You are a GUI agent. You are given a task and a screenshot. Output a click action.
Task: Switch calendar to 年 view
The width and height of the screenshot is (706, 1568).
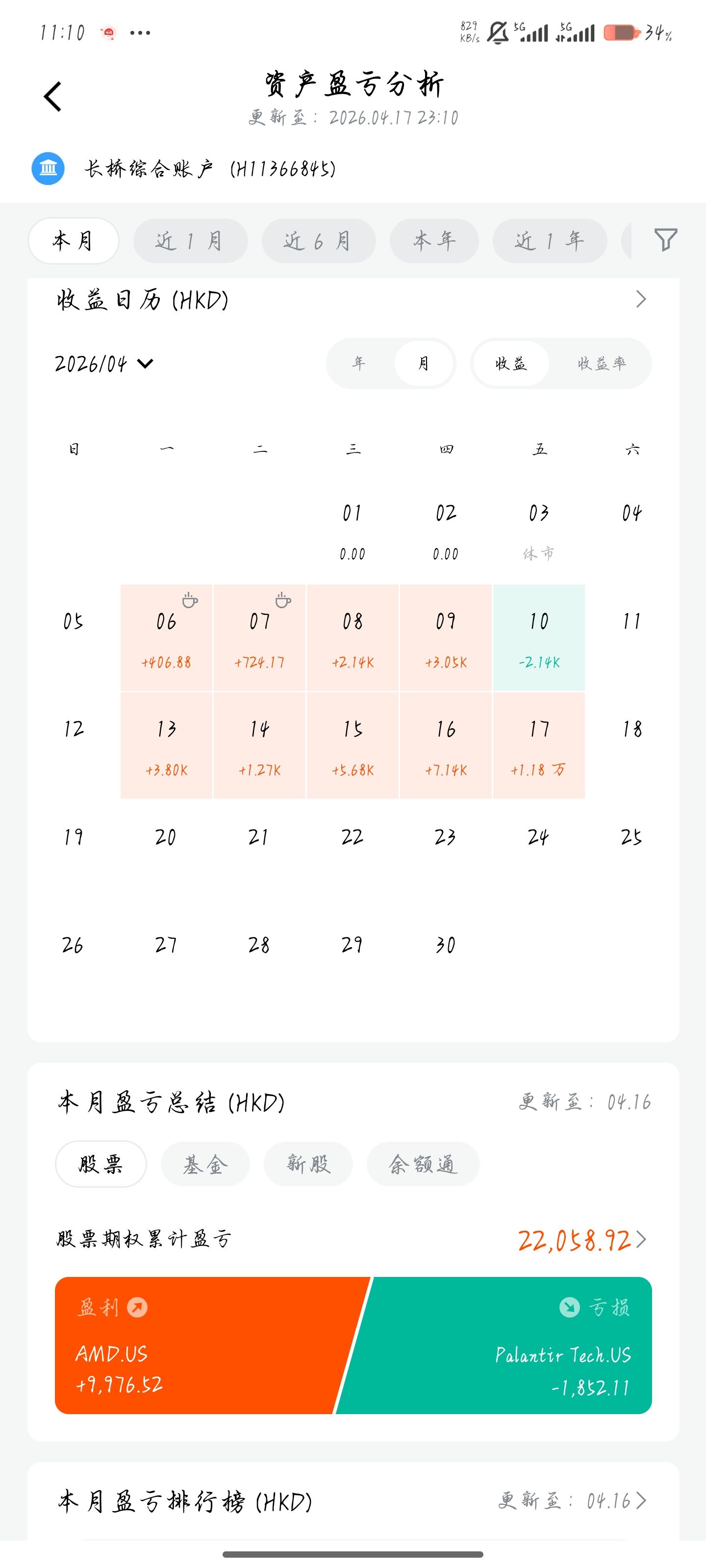tap(359, 364)
